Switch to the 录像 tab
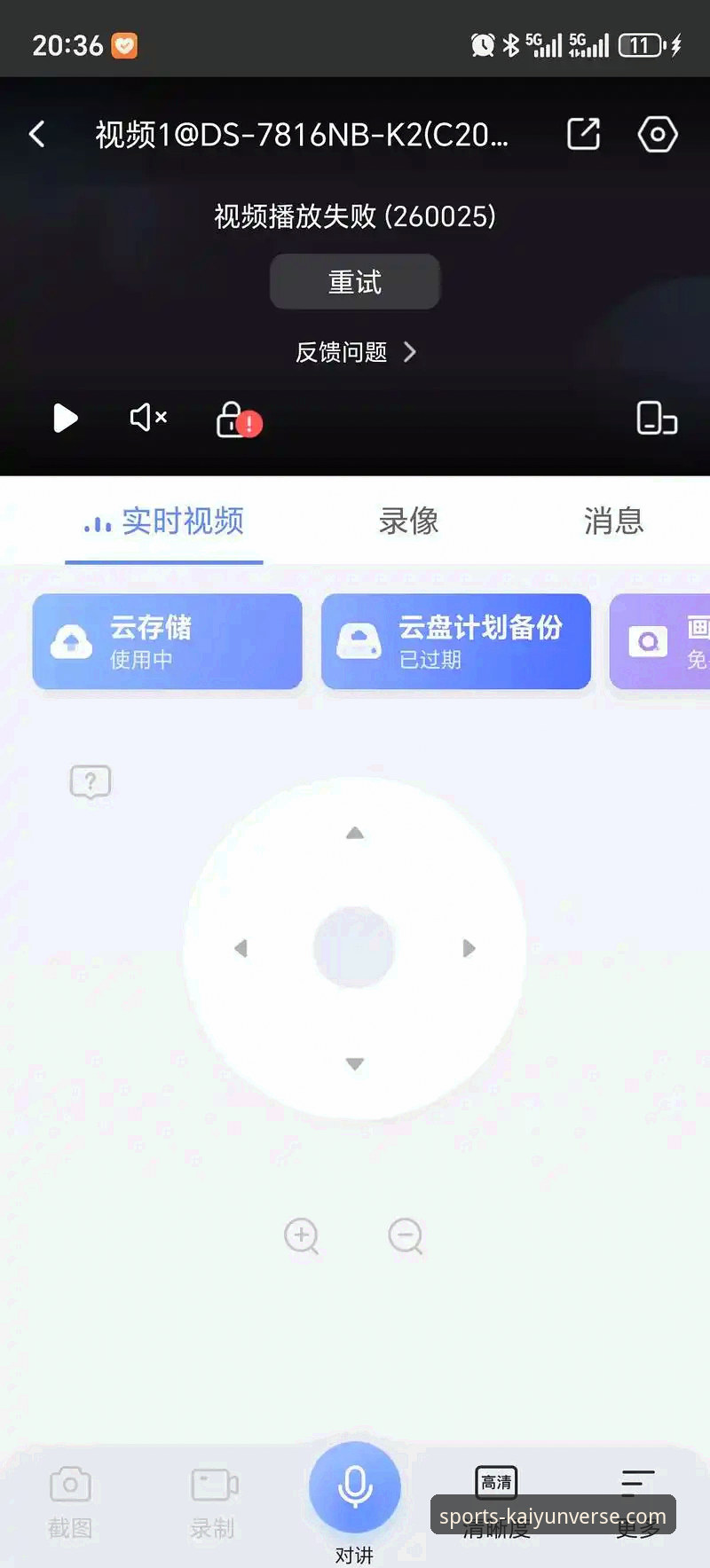The height and width of the screenshot is (1568, 710). (x=407, y=522)
